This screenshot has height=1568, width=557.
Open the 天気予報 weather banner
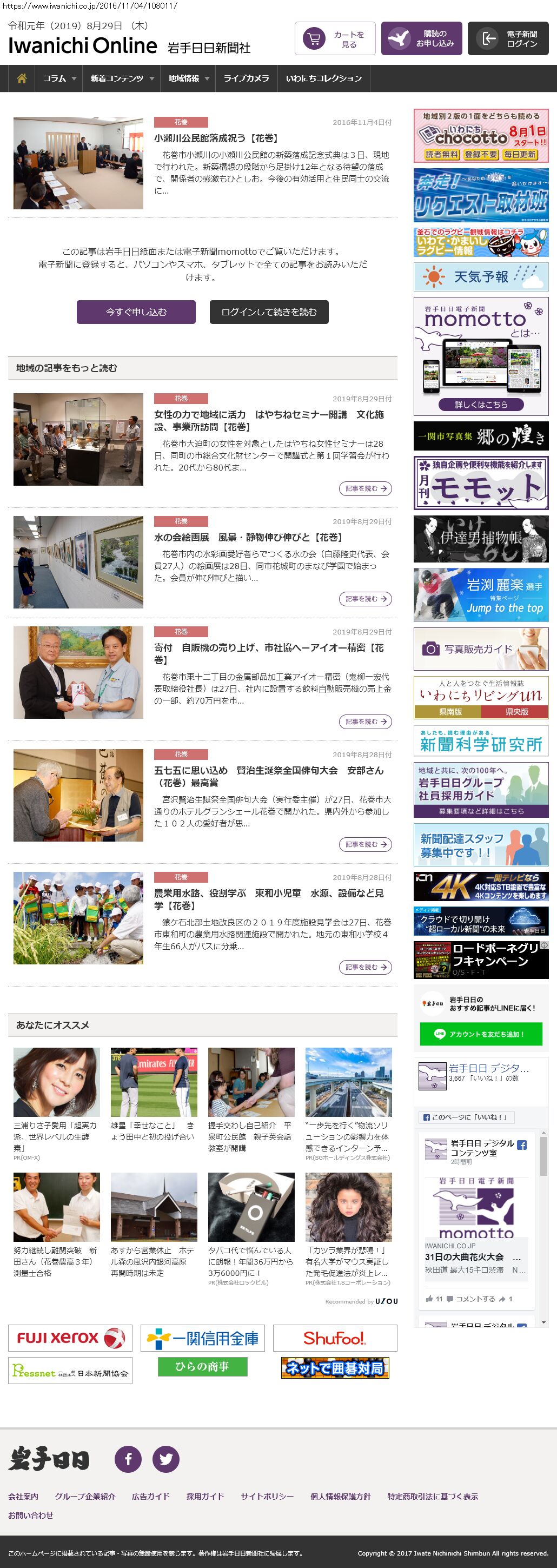tap(481, 277)
